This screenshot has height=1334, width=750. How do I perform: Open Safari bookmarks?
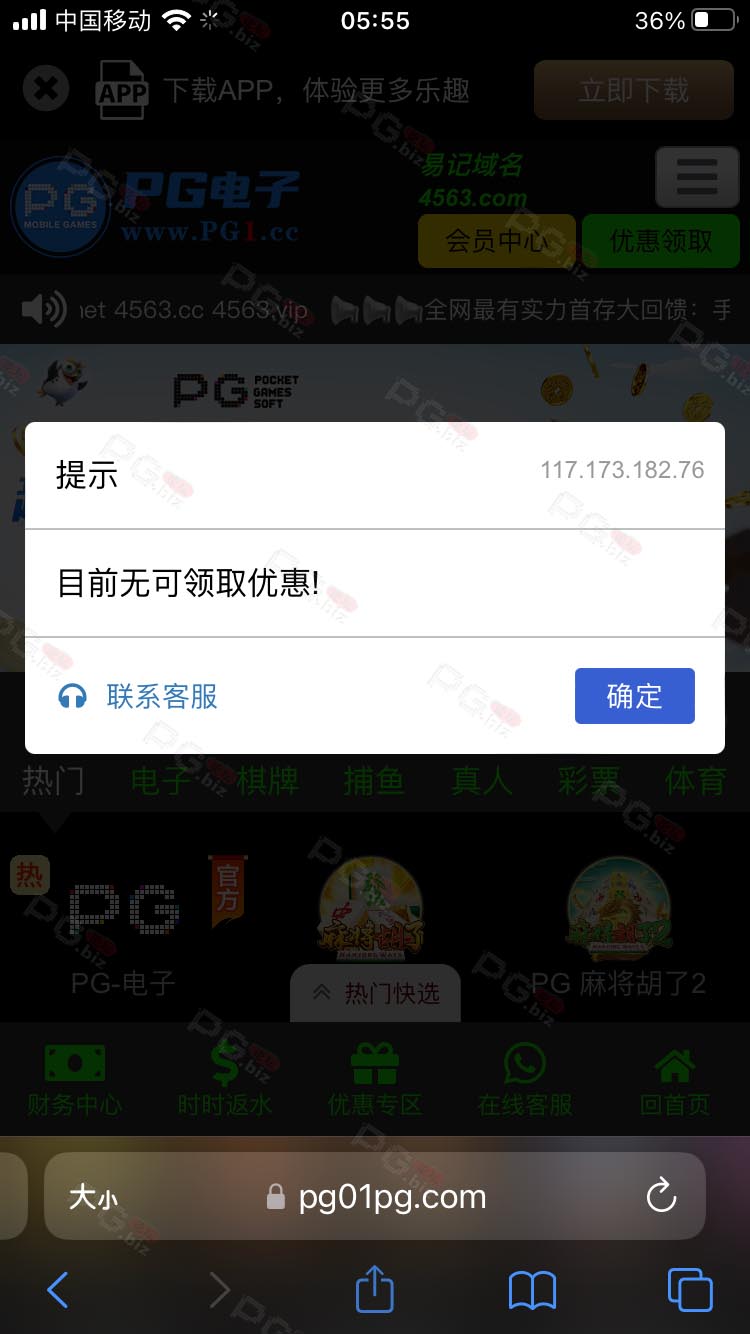532,1290
